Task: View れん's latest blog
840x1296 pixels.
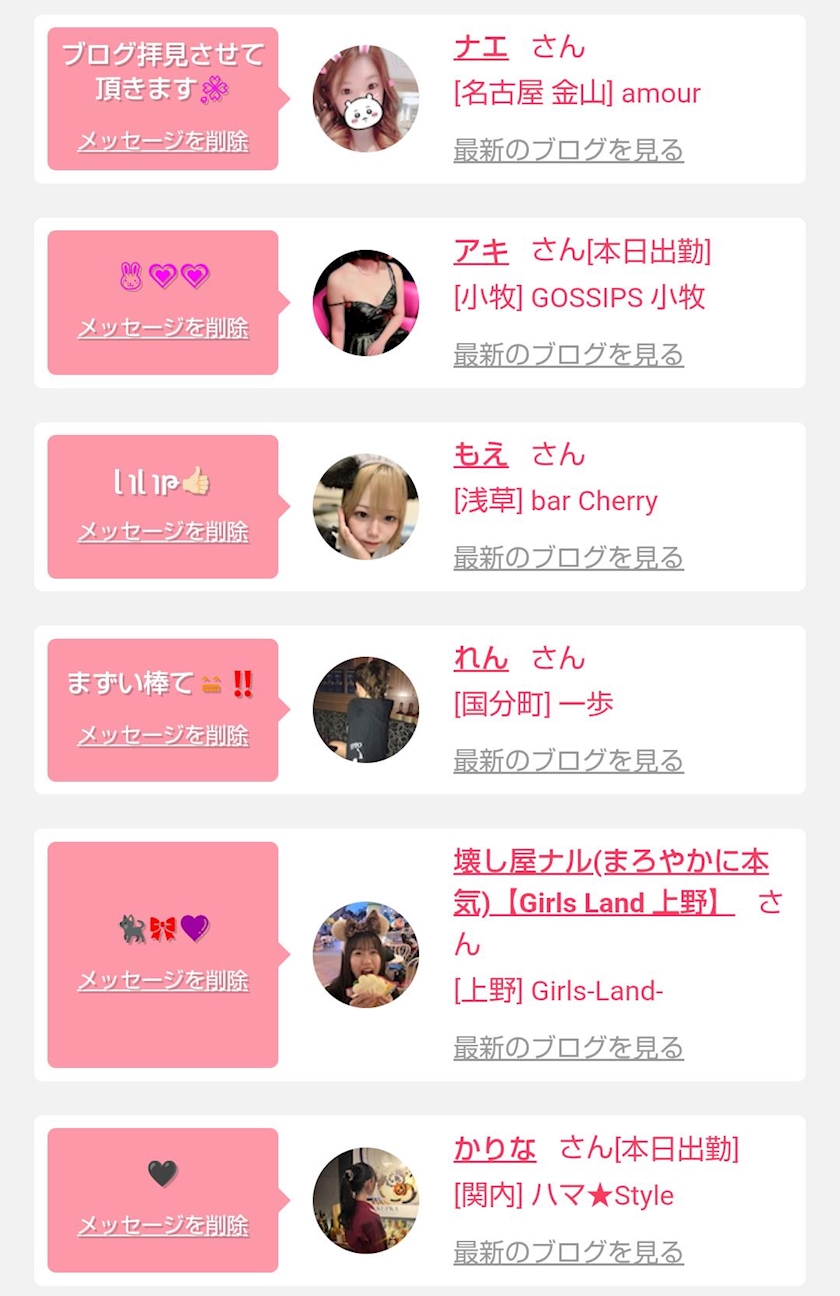Action: pos(568,761)
